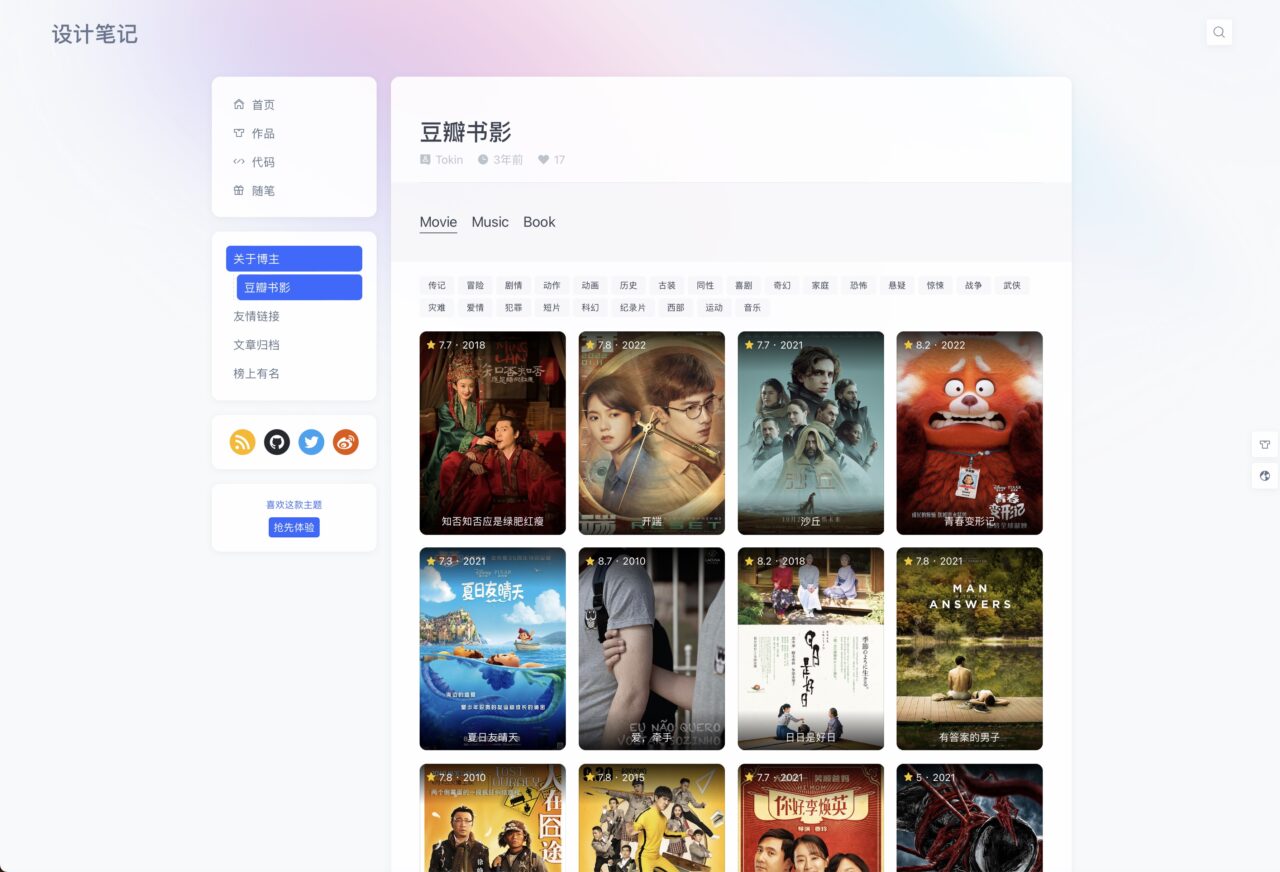Image resolution: width=1280 pixels, height=872 pixels.
Task: Open the 友情链接 page
Action: pyautogui.click(x=257, y=316)
